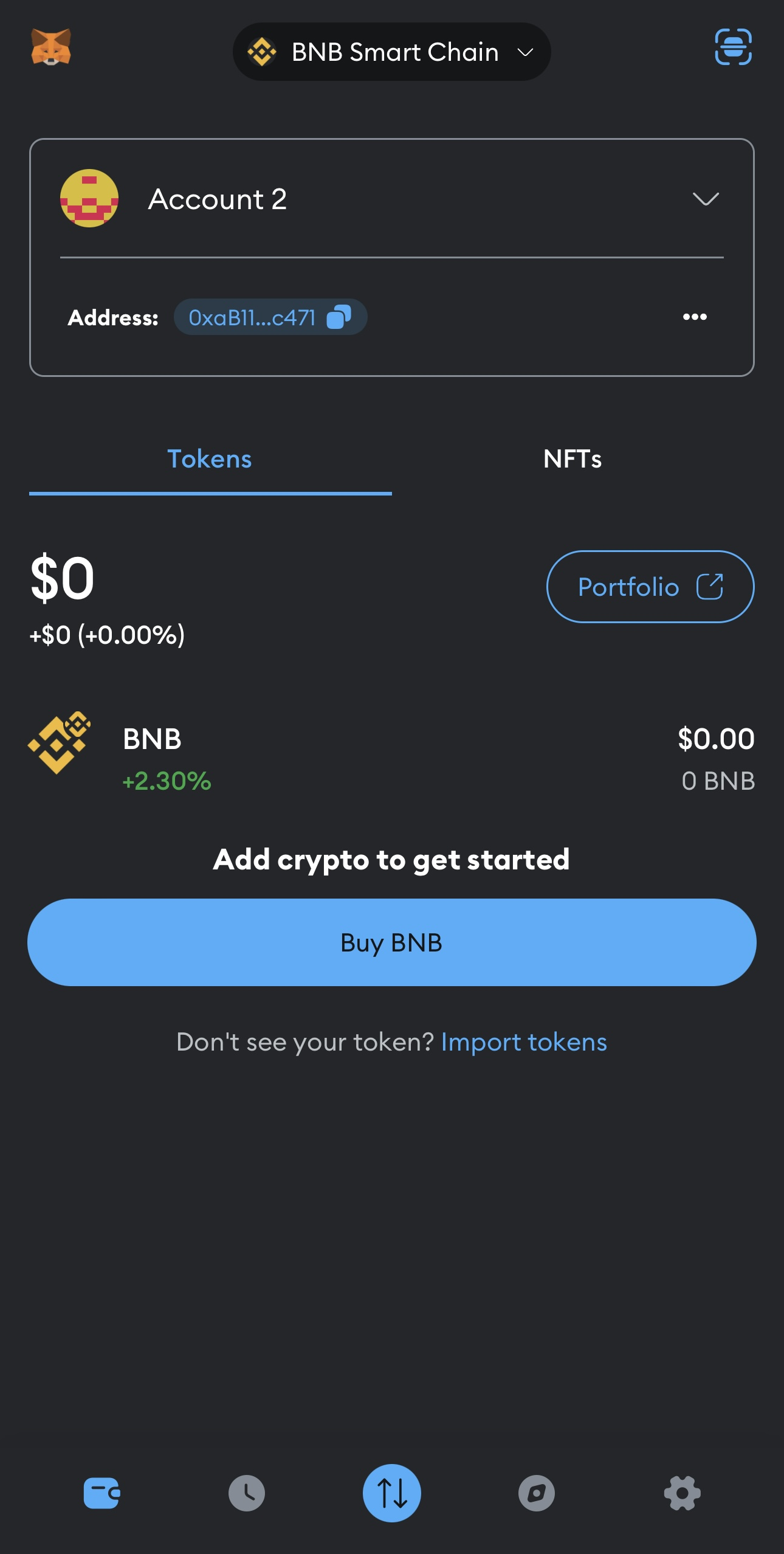Screen dimensions: 784x1554
Task: Open the swap and send actions button
Action: tap(391, 1493)
